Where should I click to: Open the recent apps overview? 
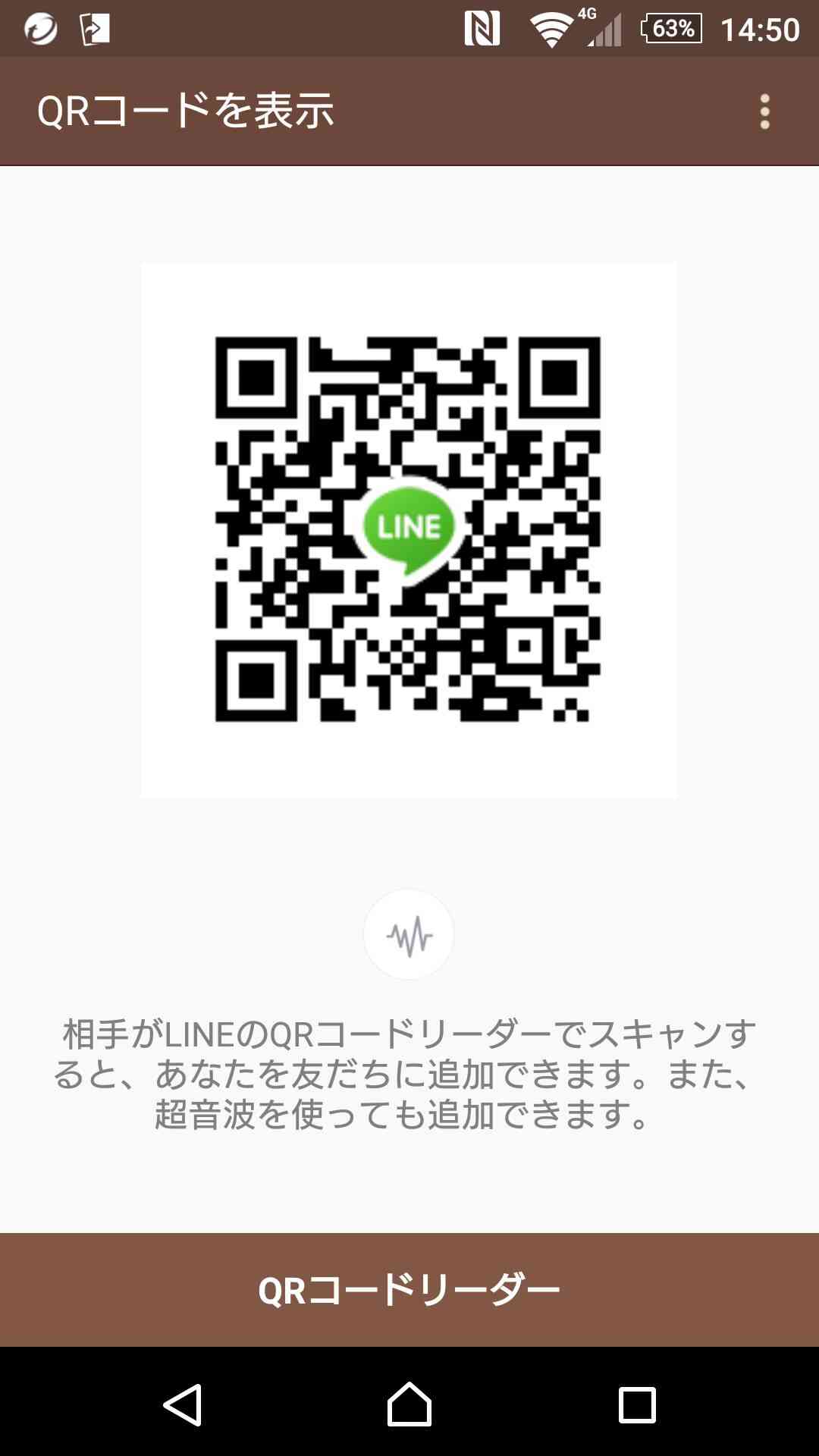pos(637,1404)
